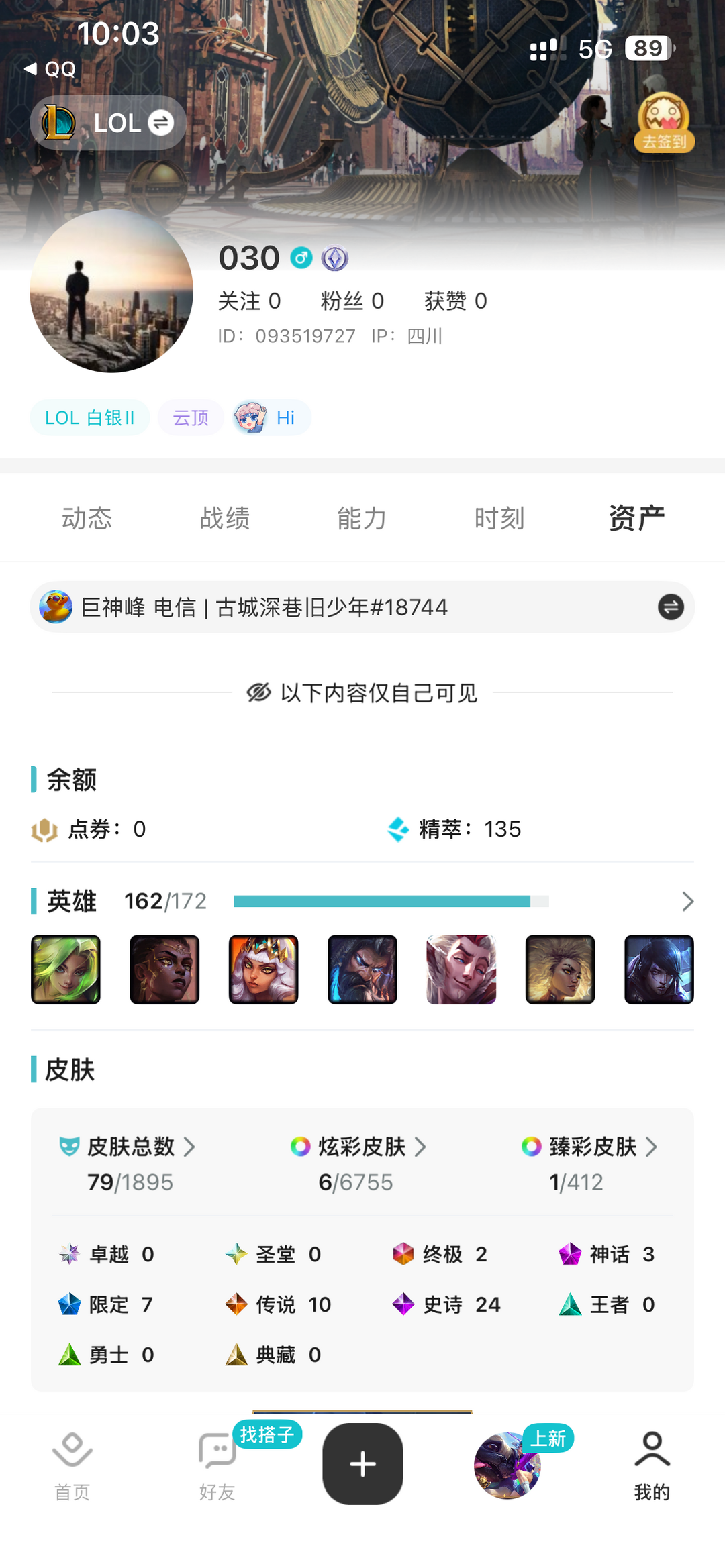The image size is (725, 1568).
Task: Open the 能力 tab
Action: [x=362, y=518]
